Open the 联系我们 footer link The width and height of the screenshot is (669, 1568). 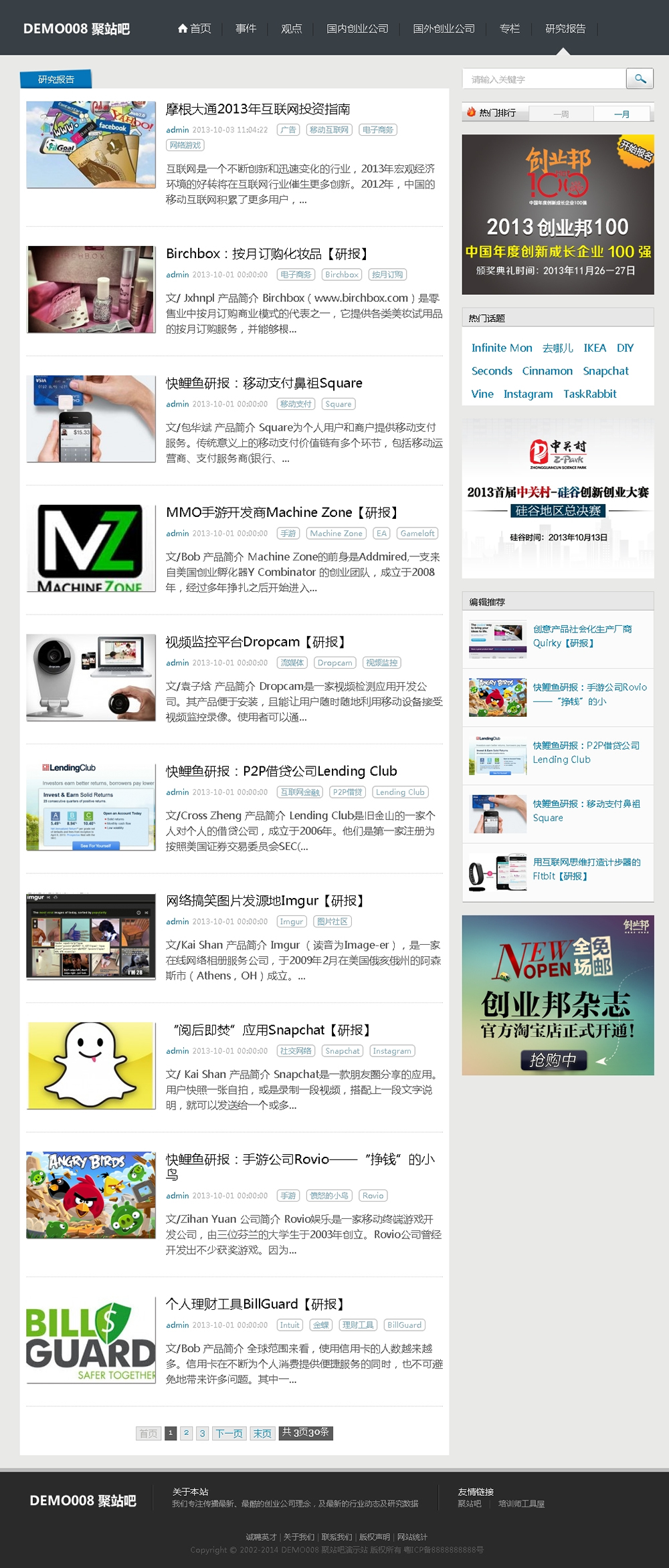[337, 1537]
